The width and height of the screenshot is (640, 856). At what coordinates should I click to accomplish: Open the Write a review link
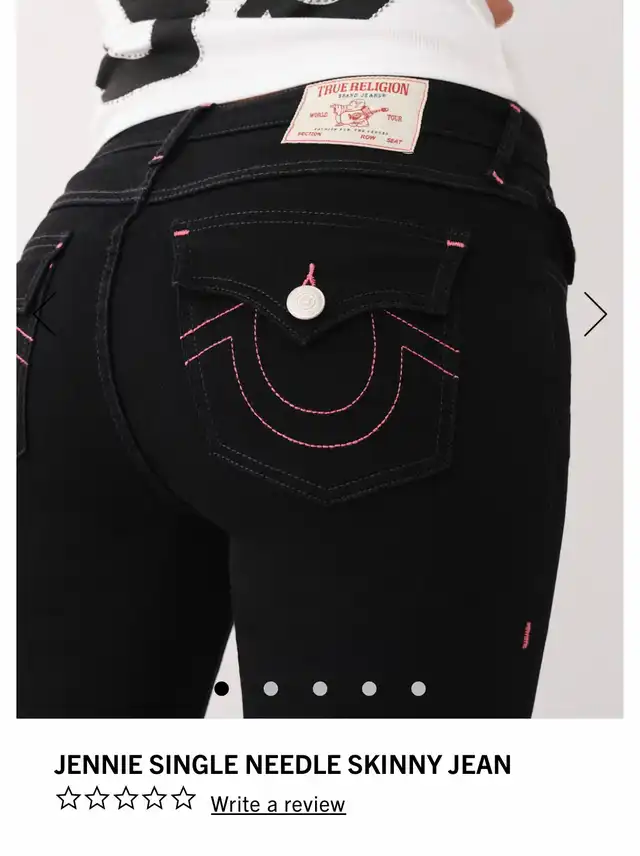278,804
